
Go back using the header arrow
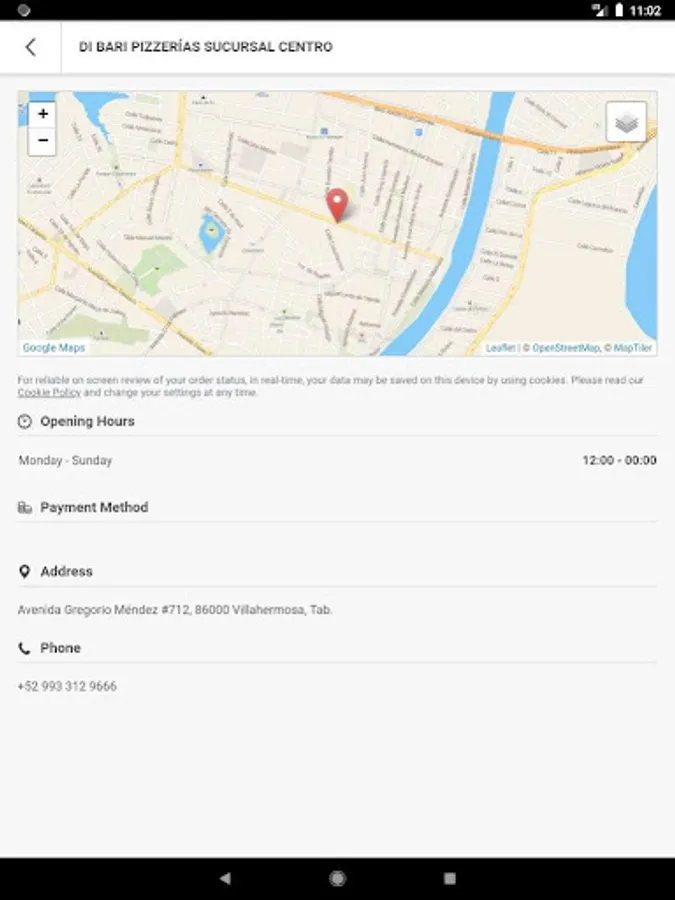click(31, 47)
